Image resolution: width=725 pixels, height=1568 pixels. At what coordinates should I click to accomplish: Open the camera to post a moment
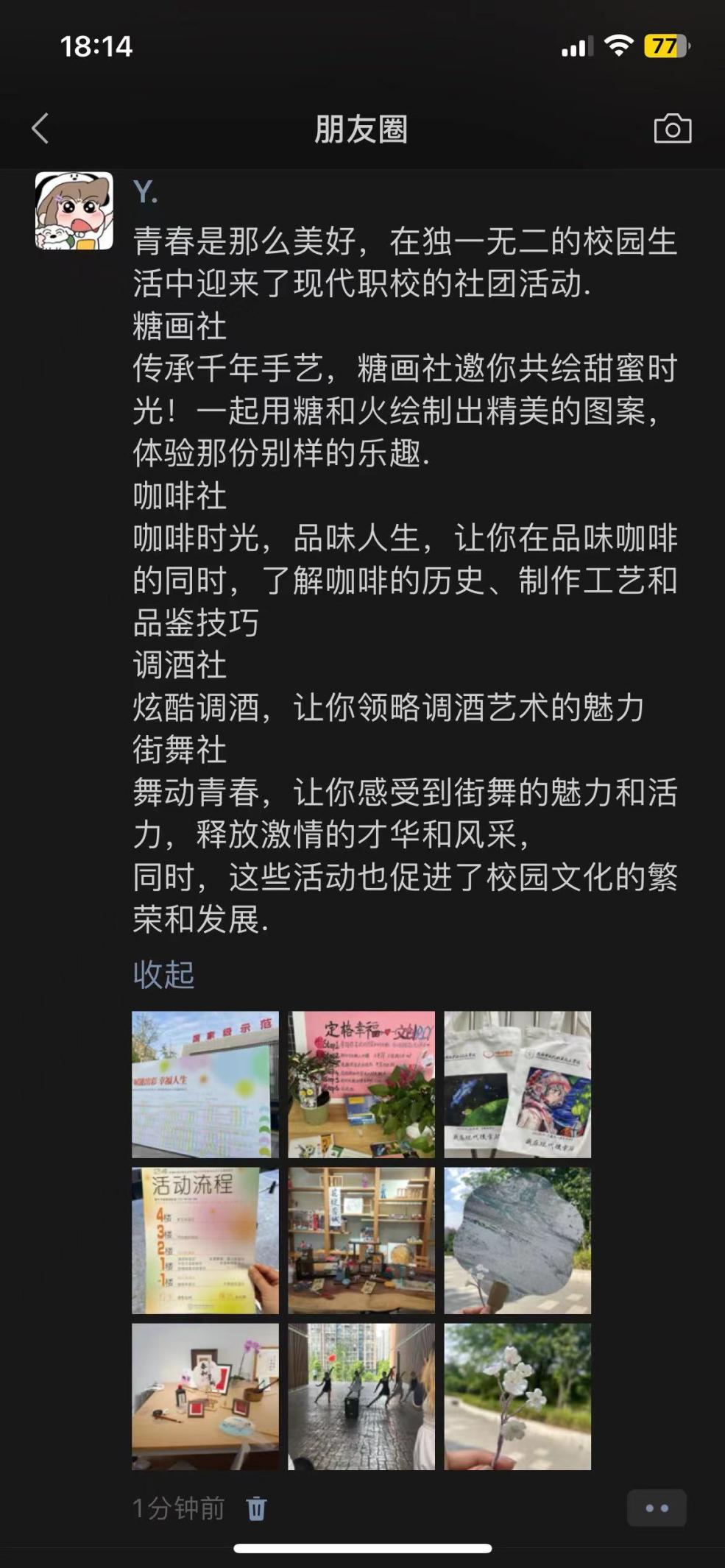(672, 129)
